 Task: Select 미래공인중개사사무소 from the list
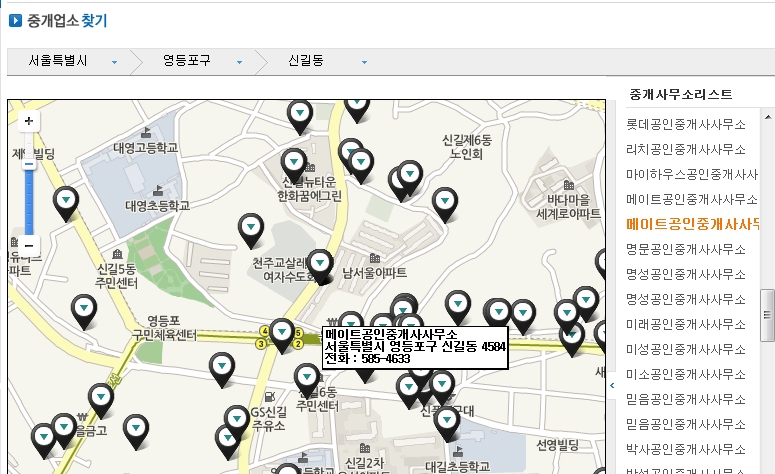(x=686, y=324)
